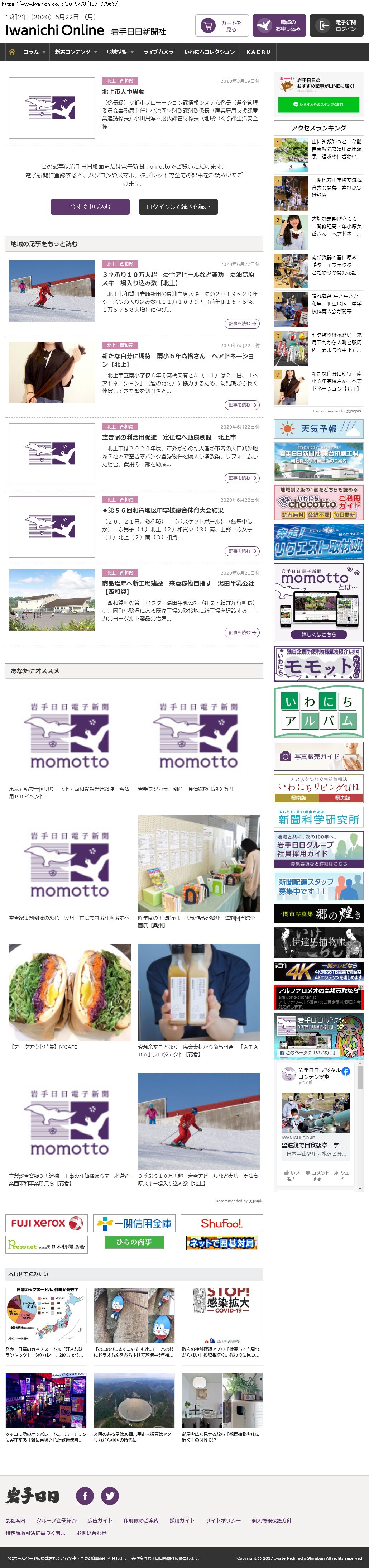Visit the Facebook page from the footer
The height and width of the screenshot is (1568, 369).
click(x=85, y=1495)
